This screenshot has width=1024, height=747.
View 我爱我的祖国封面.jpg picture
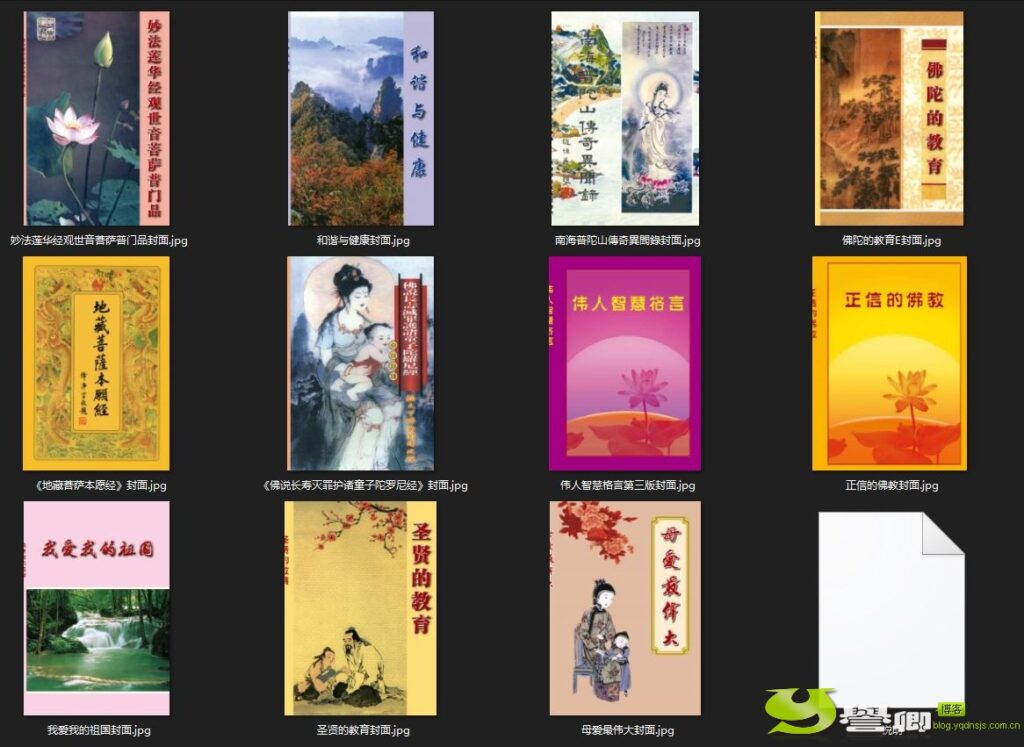point(97,608)
